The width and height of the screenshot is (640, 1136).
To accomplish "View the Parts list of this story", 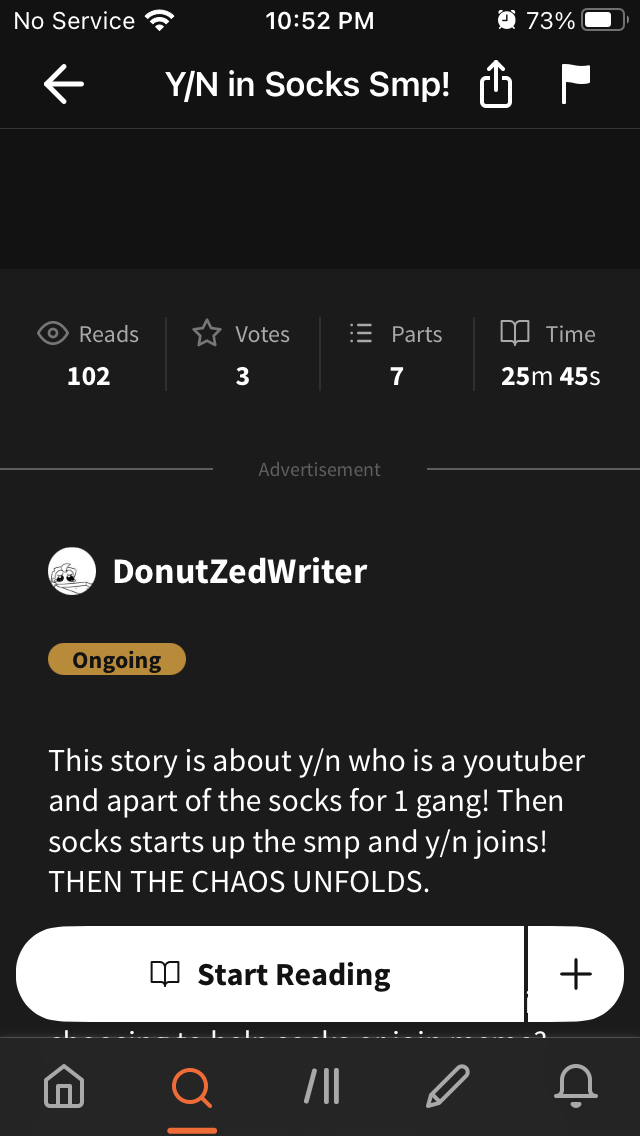I will coord(396,354).
